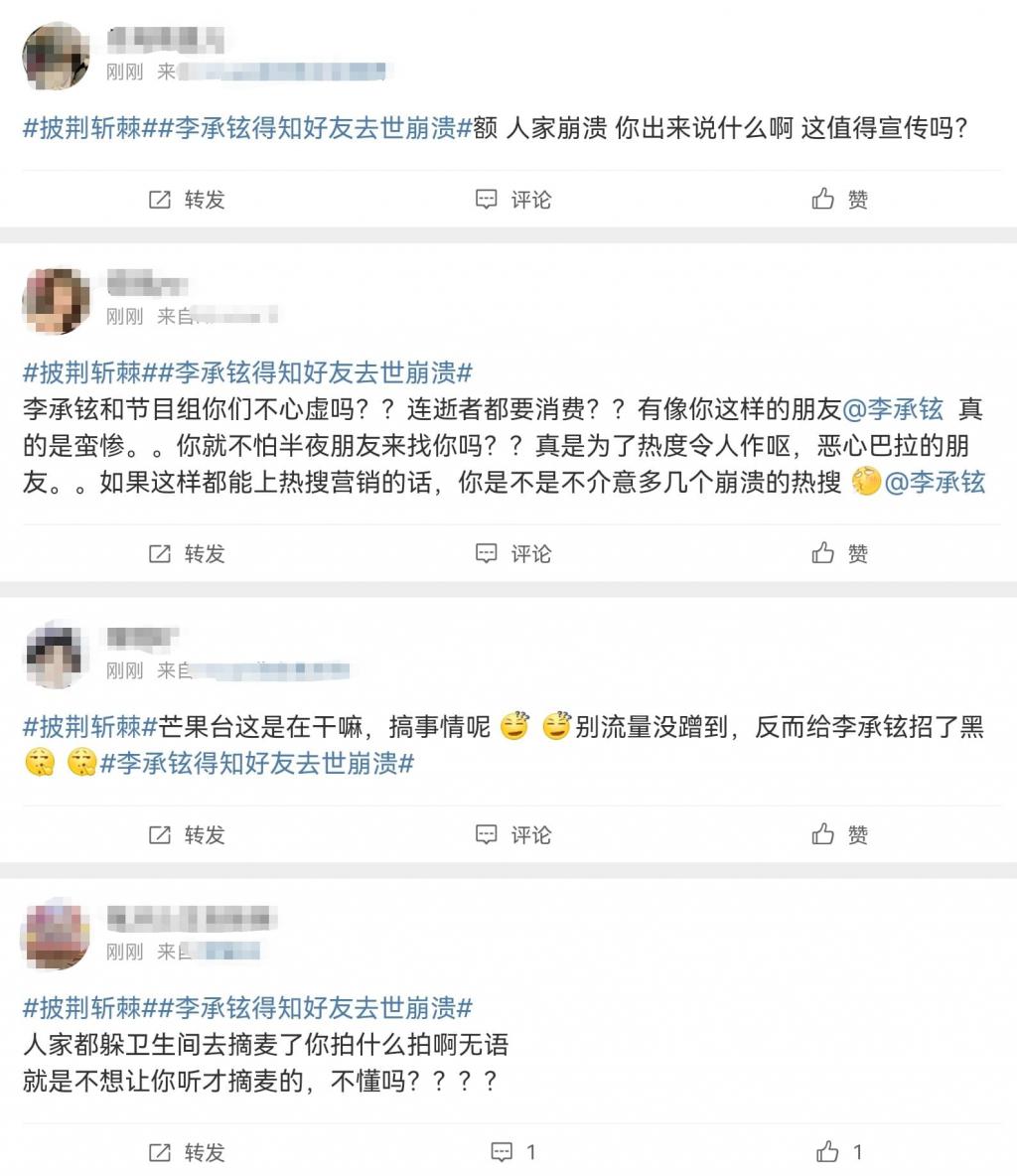Comment on the post about 李承铉和节目组
This screenshot has height=1176, width=1017.
pyautogui.click(x=513, y=553)
